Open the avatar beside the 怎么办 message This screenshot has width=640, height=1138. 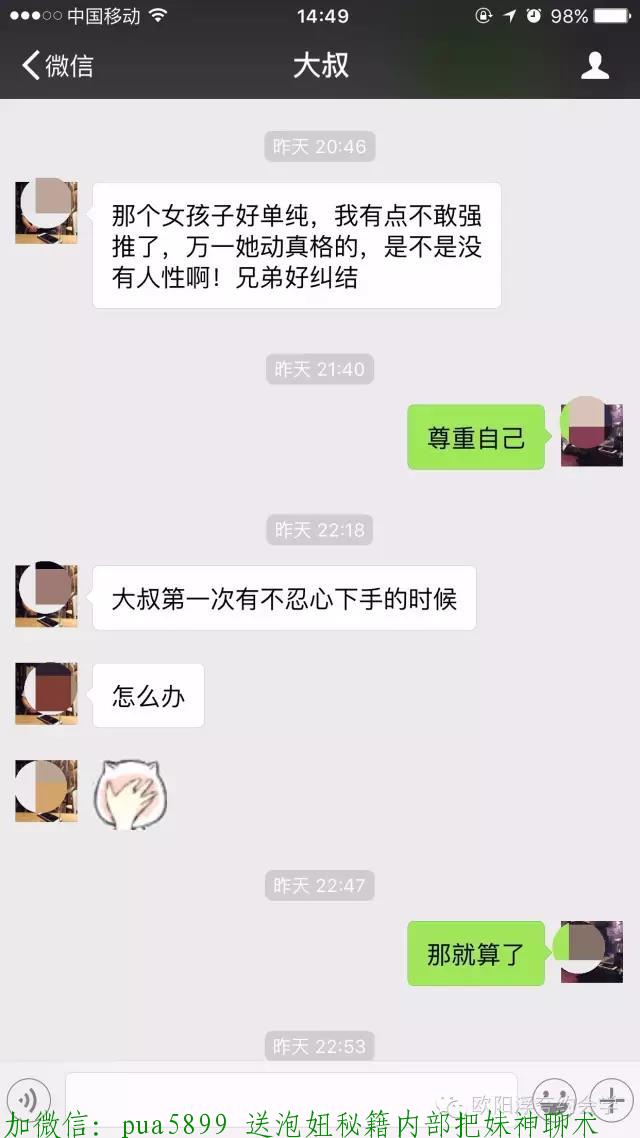click(x=46, y=694)
